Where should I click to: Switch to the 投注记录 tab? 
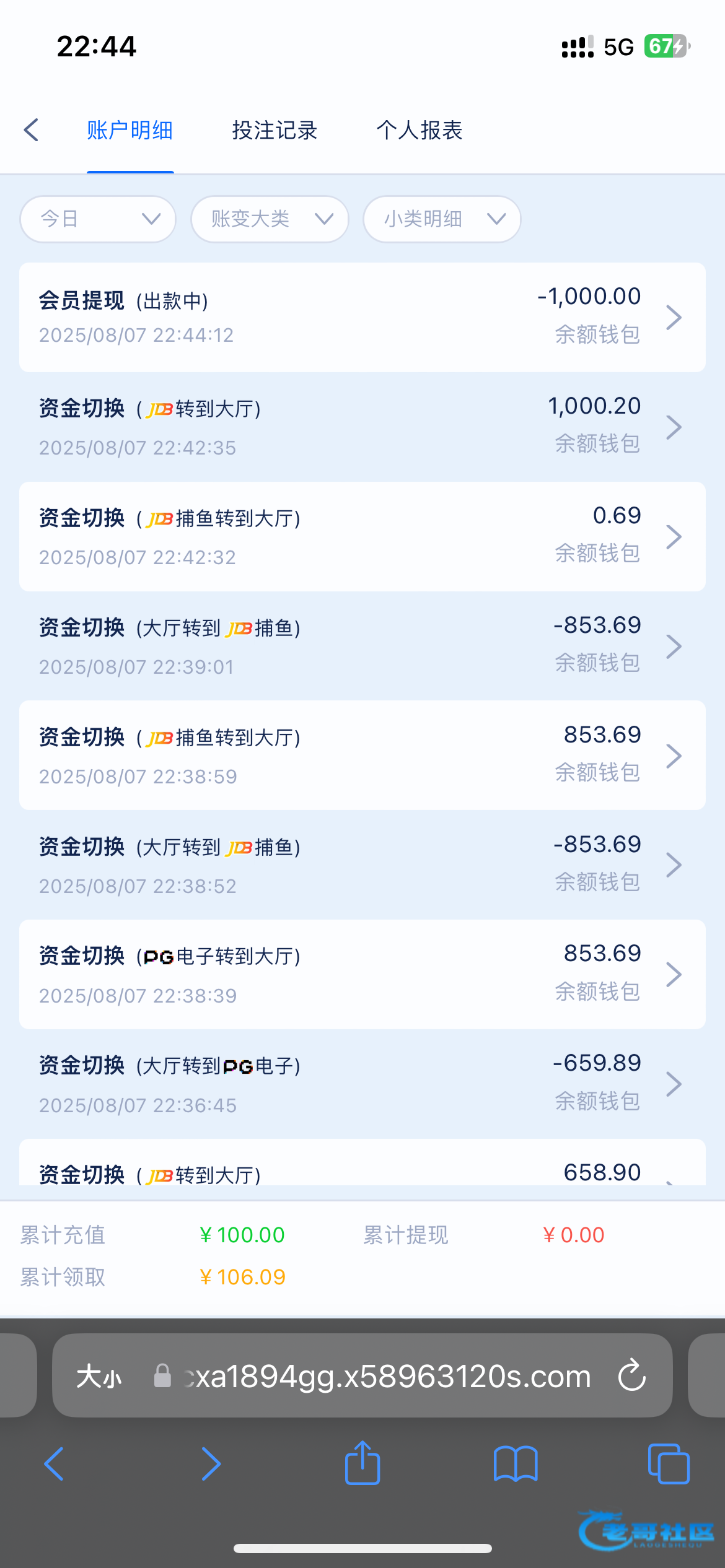[x=275, y=130]
